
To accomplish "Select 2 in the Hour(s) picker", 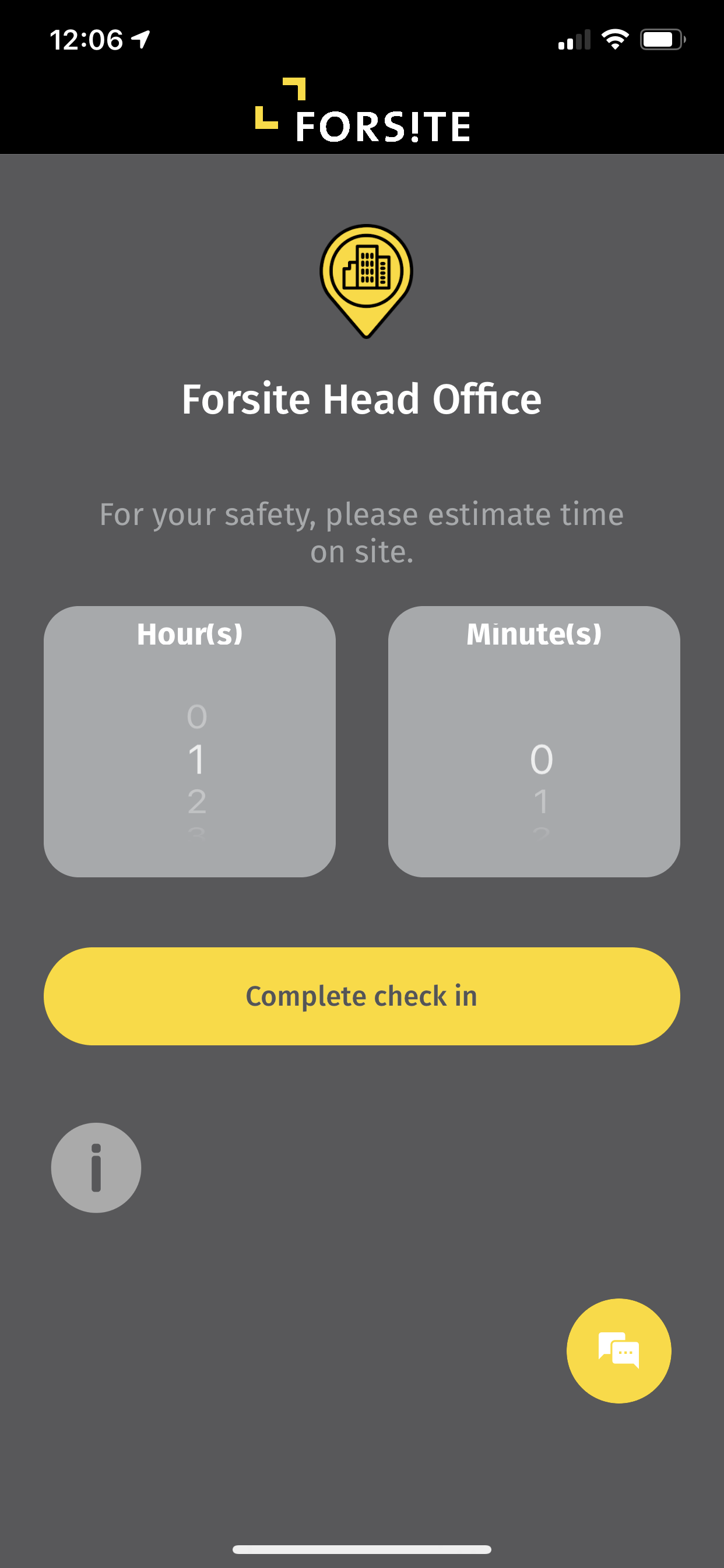I will tap(196, 801).
